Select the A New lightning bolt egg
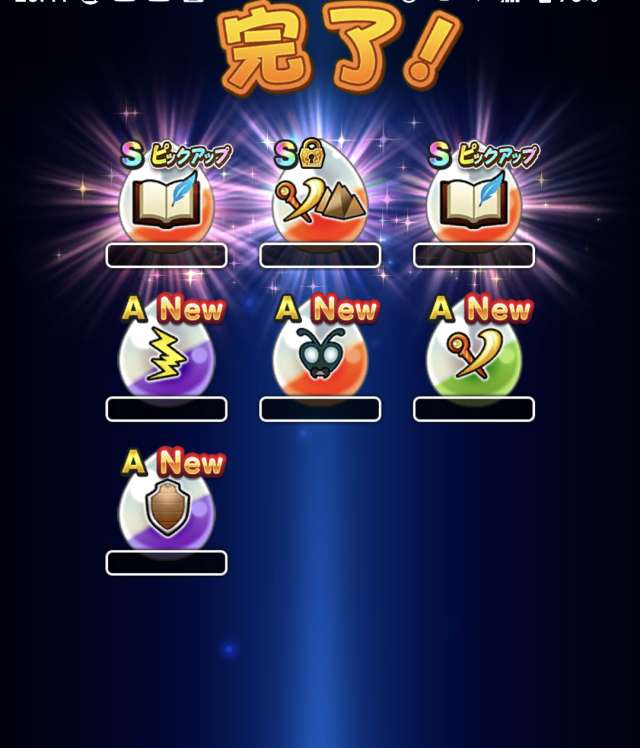The image size is (640, 748). point(166,355)
